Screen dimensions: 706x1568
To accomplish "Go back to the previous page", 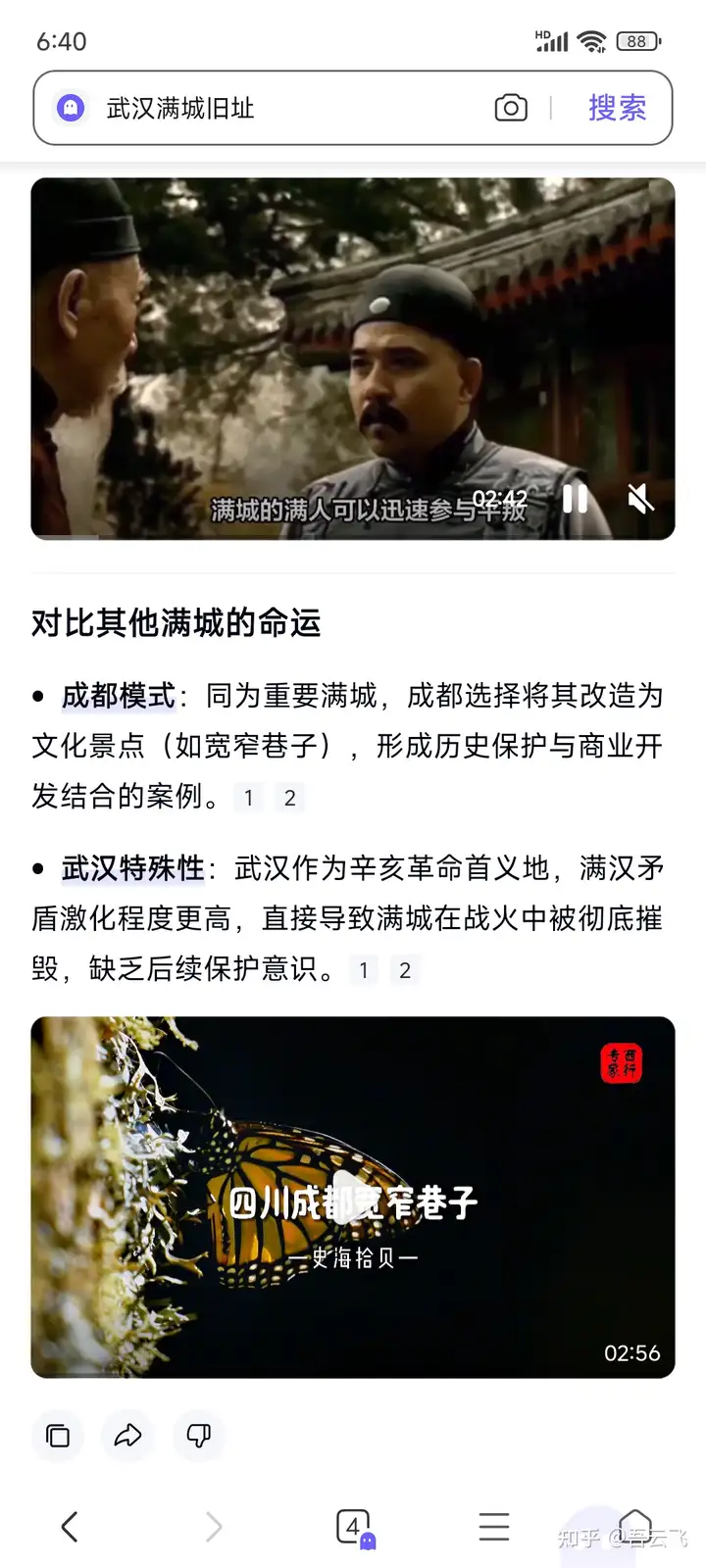I will (70, 1526).
